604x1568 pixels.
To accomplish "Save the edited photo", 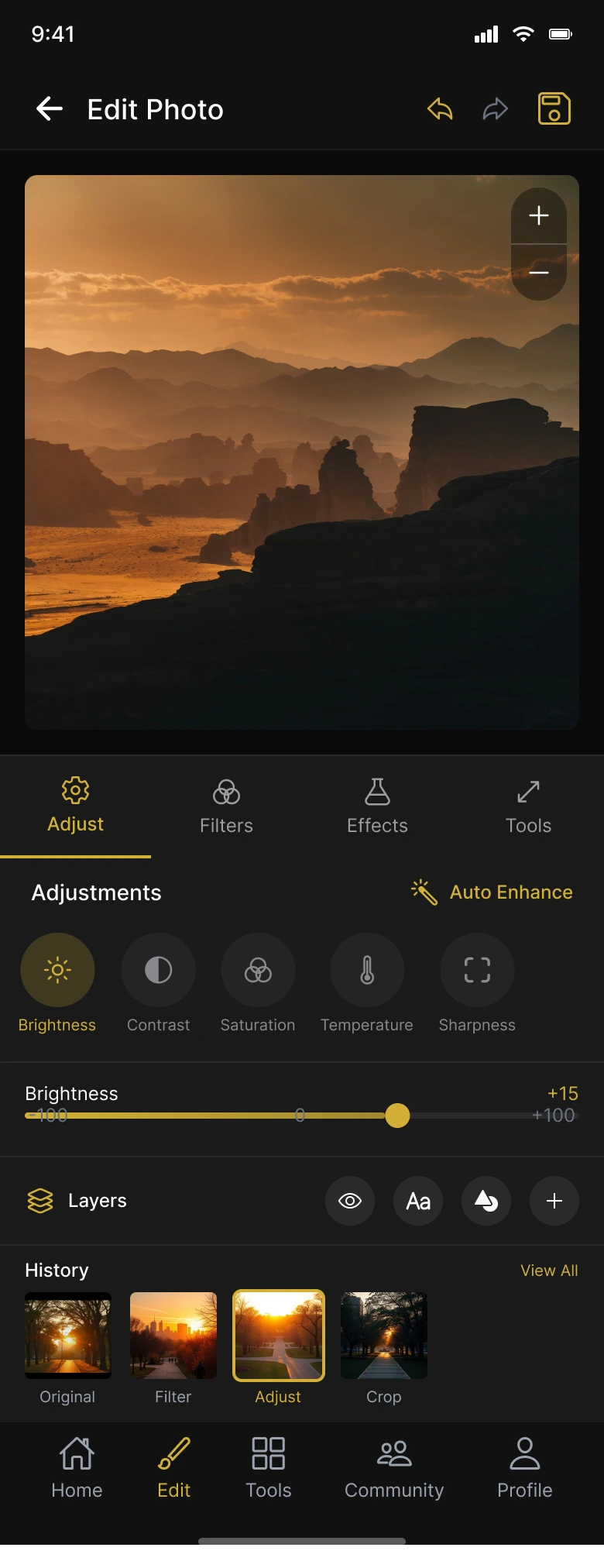I will coord(554,109).
